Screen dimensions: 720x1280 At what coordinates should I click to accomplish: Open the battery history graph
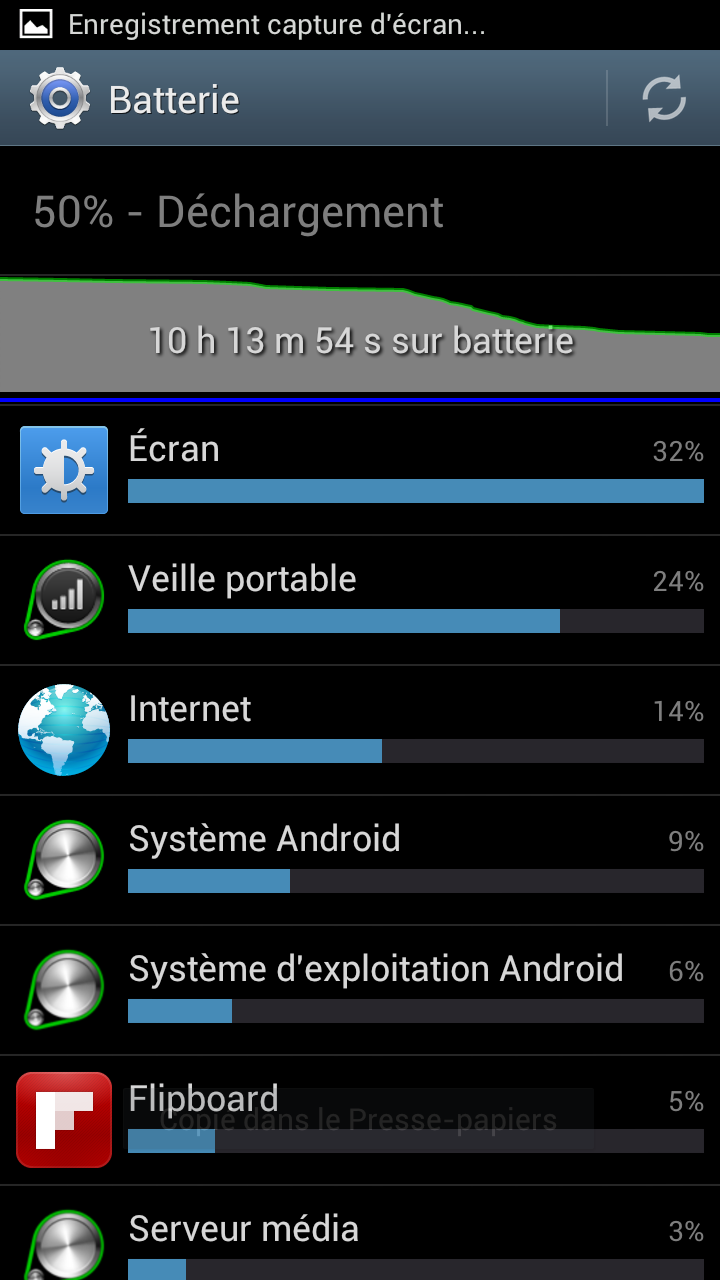[360, 335]
